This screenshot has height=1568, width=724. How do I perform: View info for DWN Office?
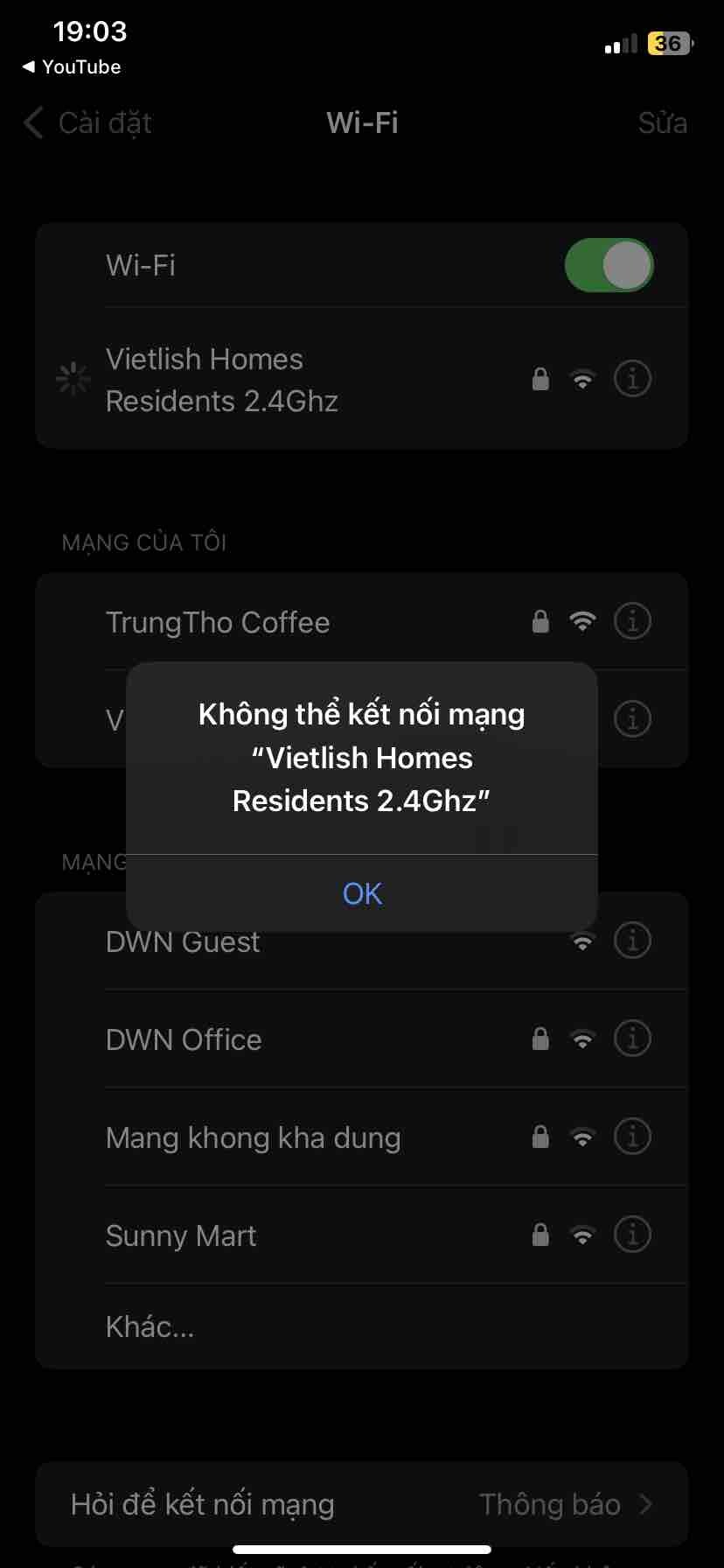point(632,1039)
